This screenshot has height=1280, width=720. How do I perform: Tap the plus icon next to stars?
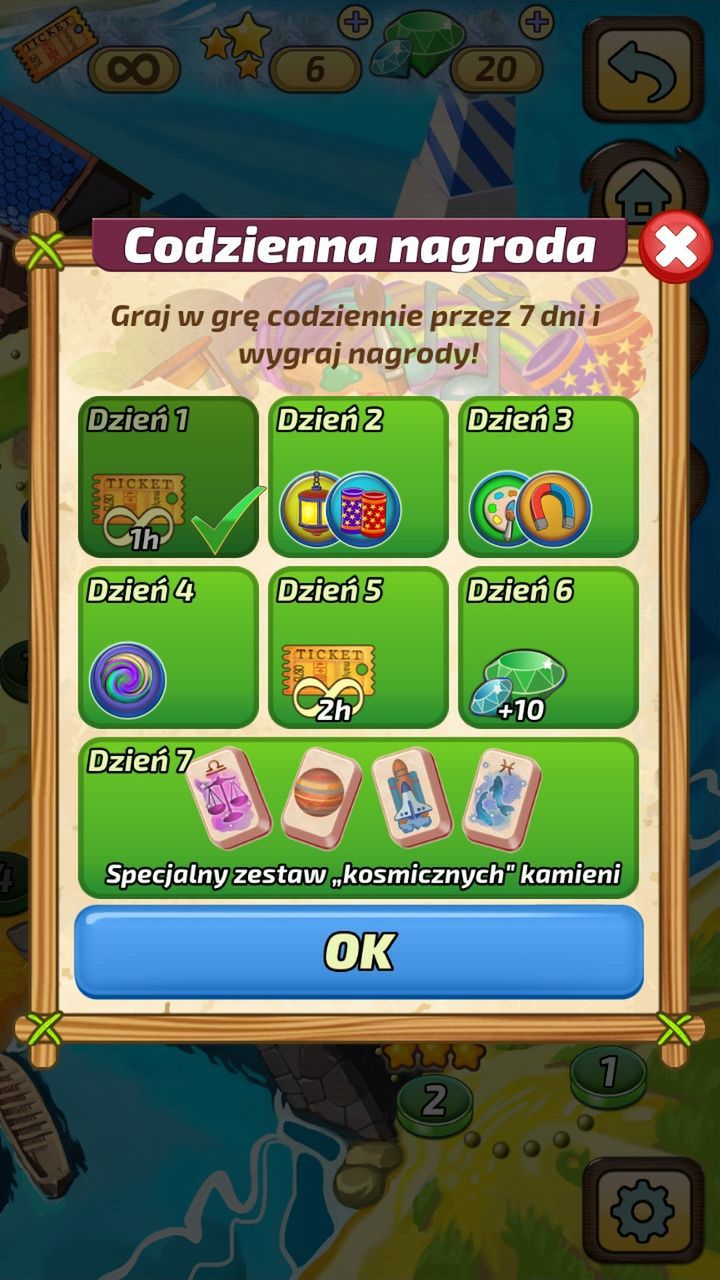354,20
